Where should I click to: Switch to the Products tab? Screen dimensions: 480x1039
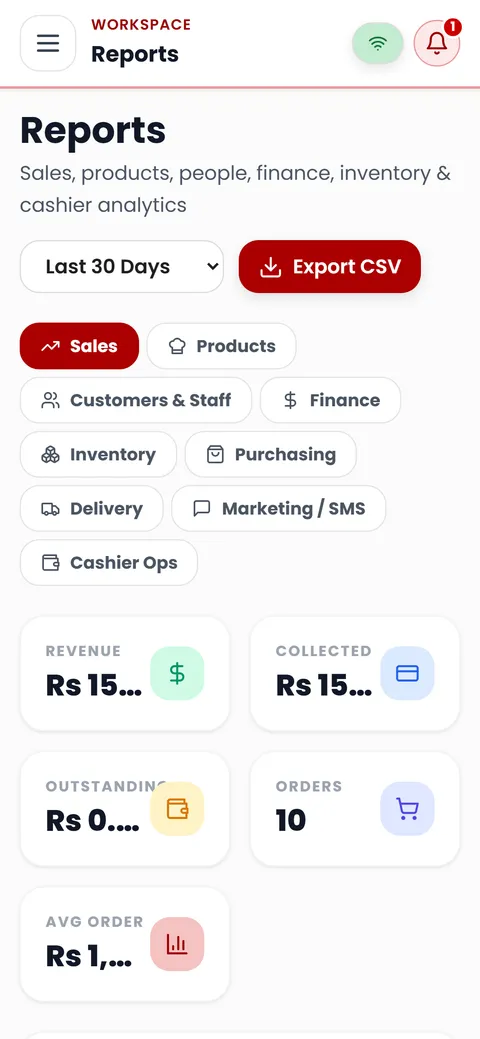click(221, 346)
